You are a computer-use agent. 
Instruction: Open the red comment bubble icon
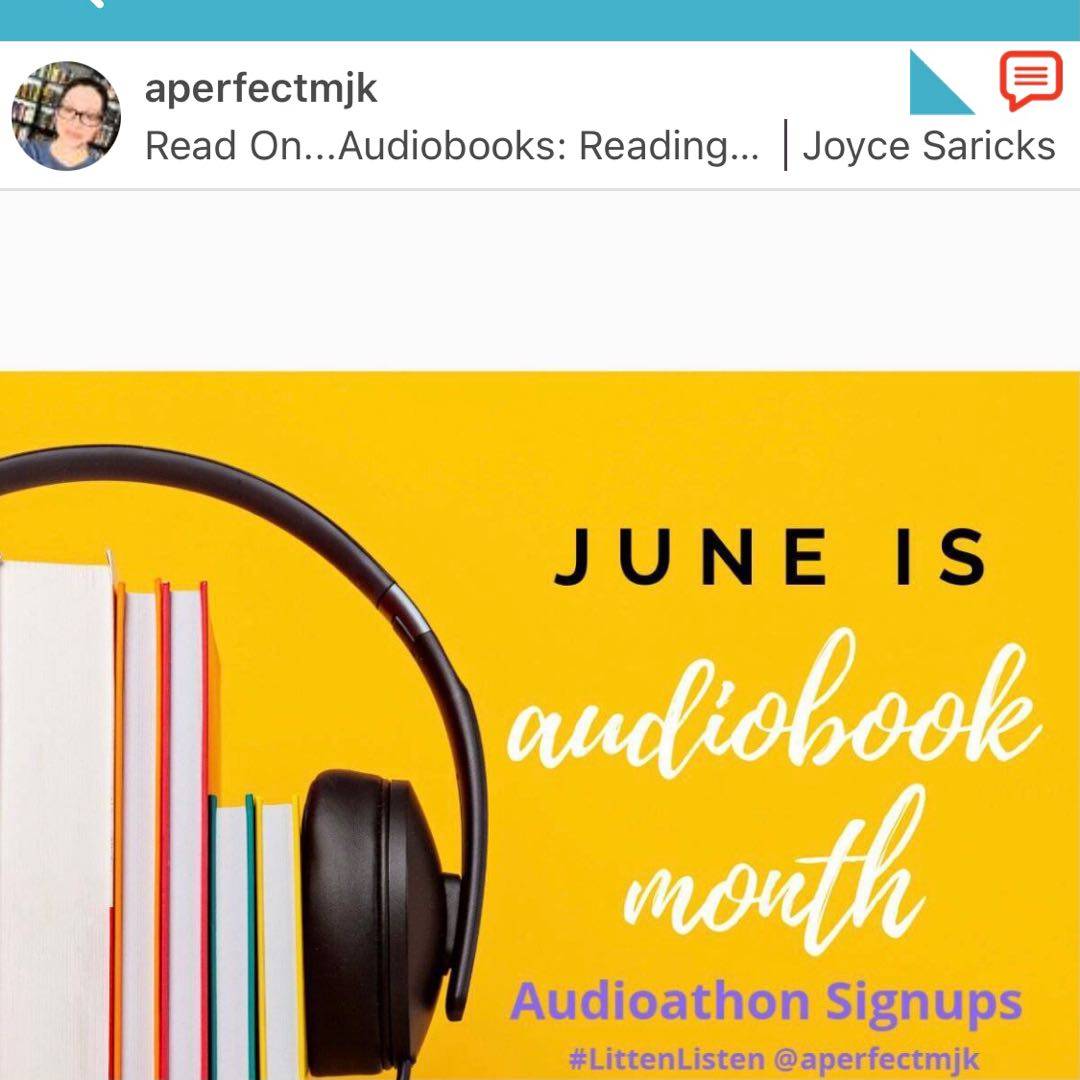point(1030,82)
